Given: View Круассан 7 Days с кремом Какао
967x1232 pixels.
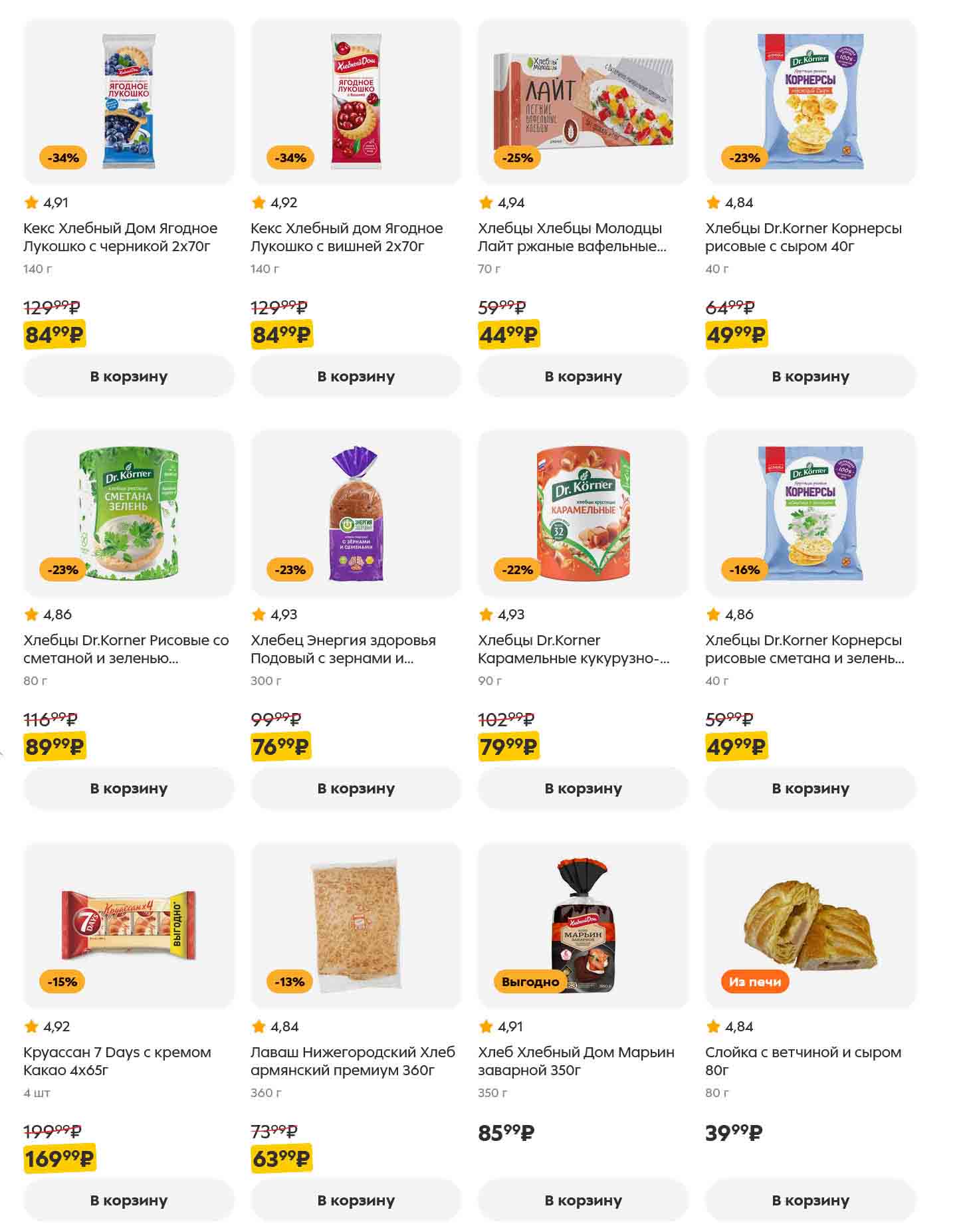Looking at the screenshot, I should tap(117, 1061).
